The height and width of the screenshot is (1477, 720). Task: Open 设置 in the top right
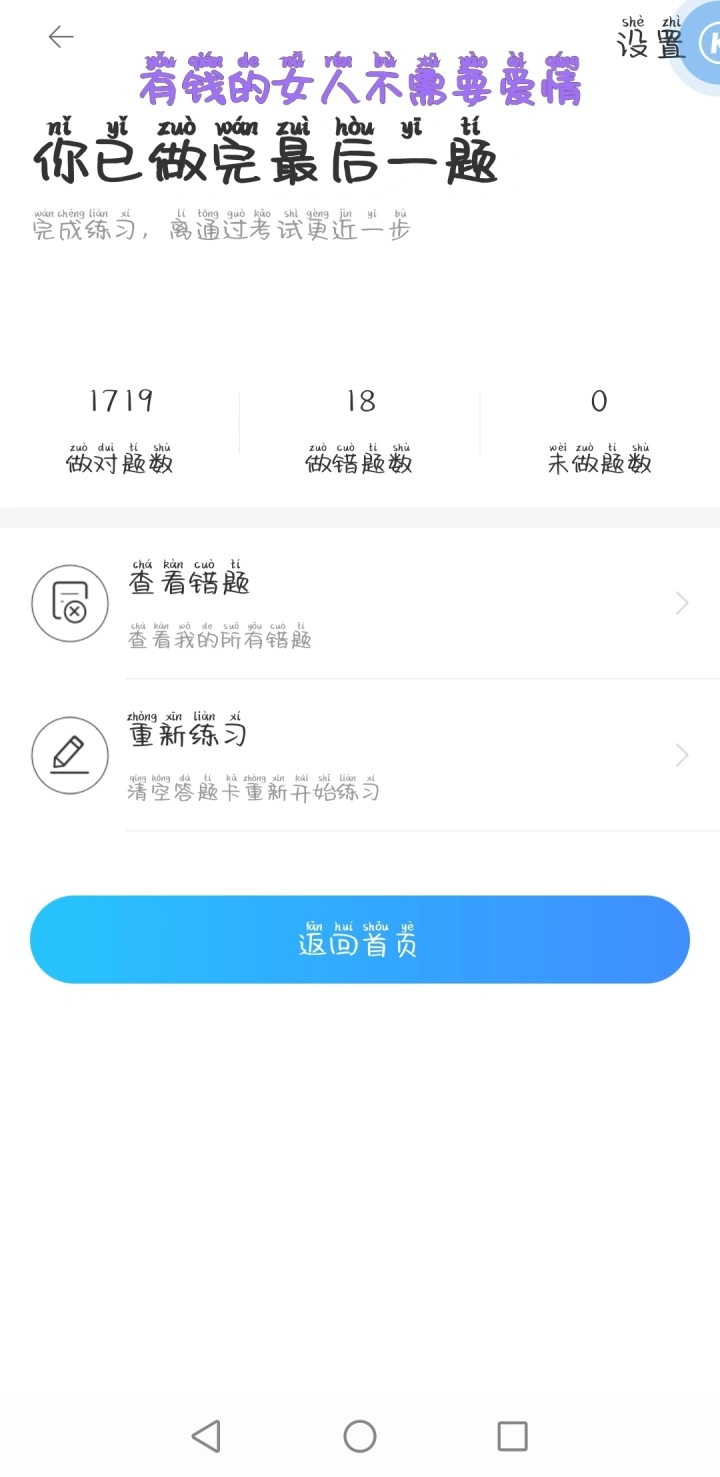[651, 39]
